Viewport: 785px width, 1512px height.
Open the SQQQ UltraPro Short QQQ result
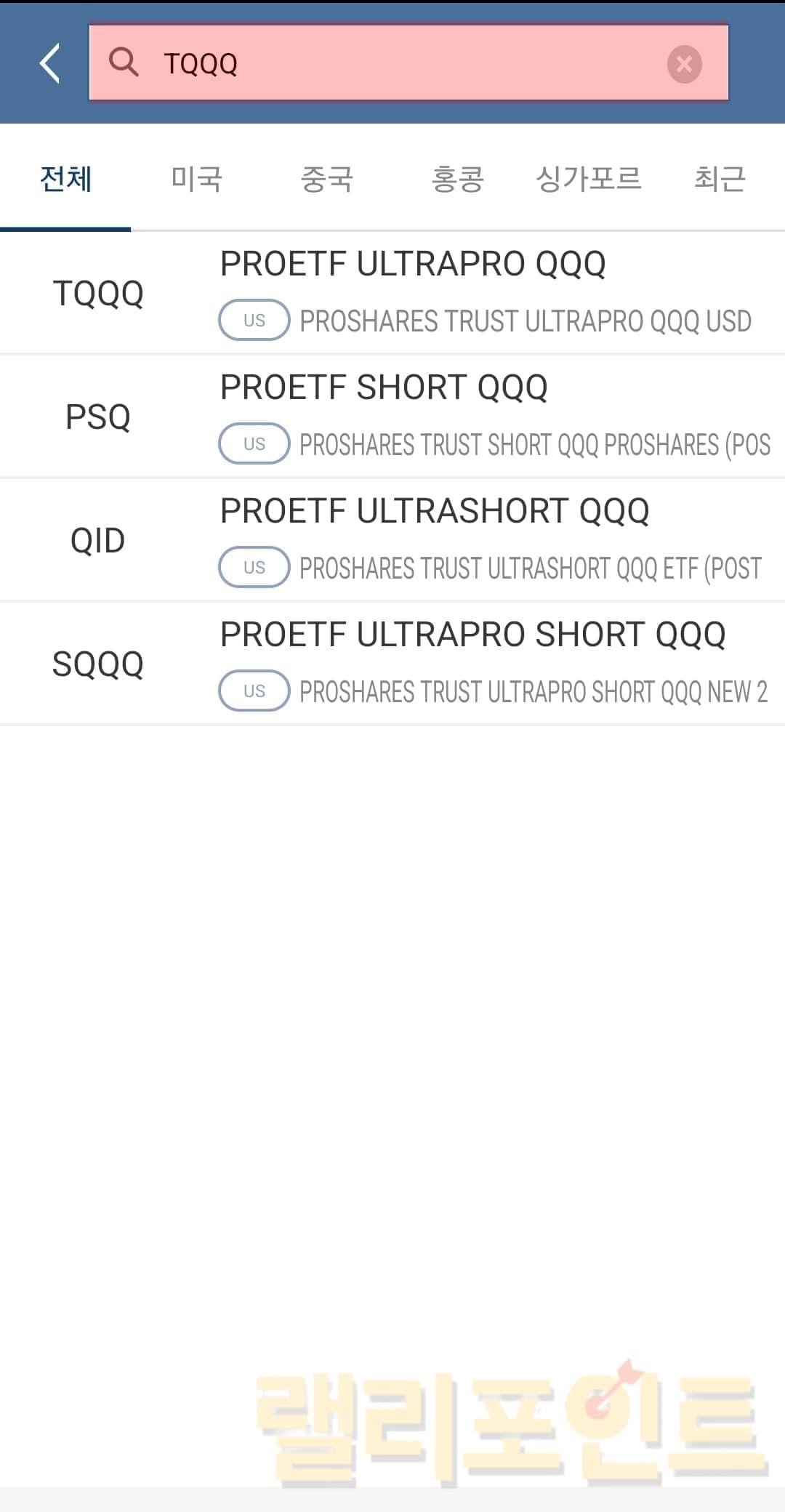click(392, 664)
